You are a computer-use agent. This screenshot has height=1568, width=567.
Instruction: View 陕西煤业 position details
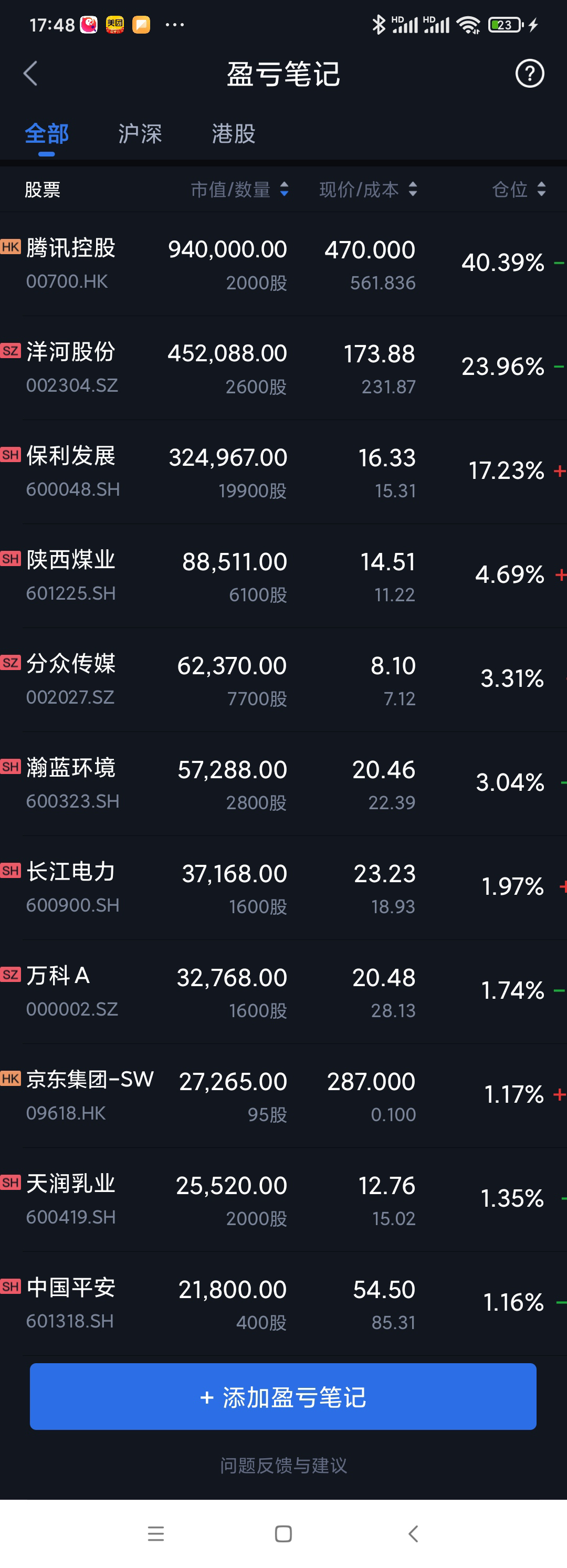pos(283,577)
